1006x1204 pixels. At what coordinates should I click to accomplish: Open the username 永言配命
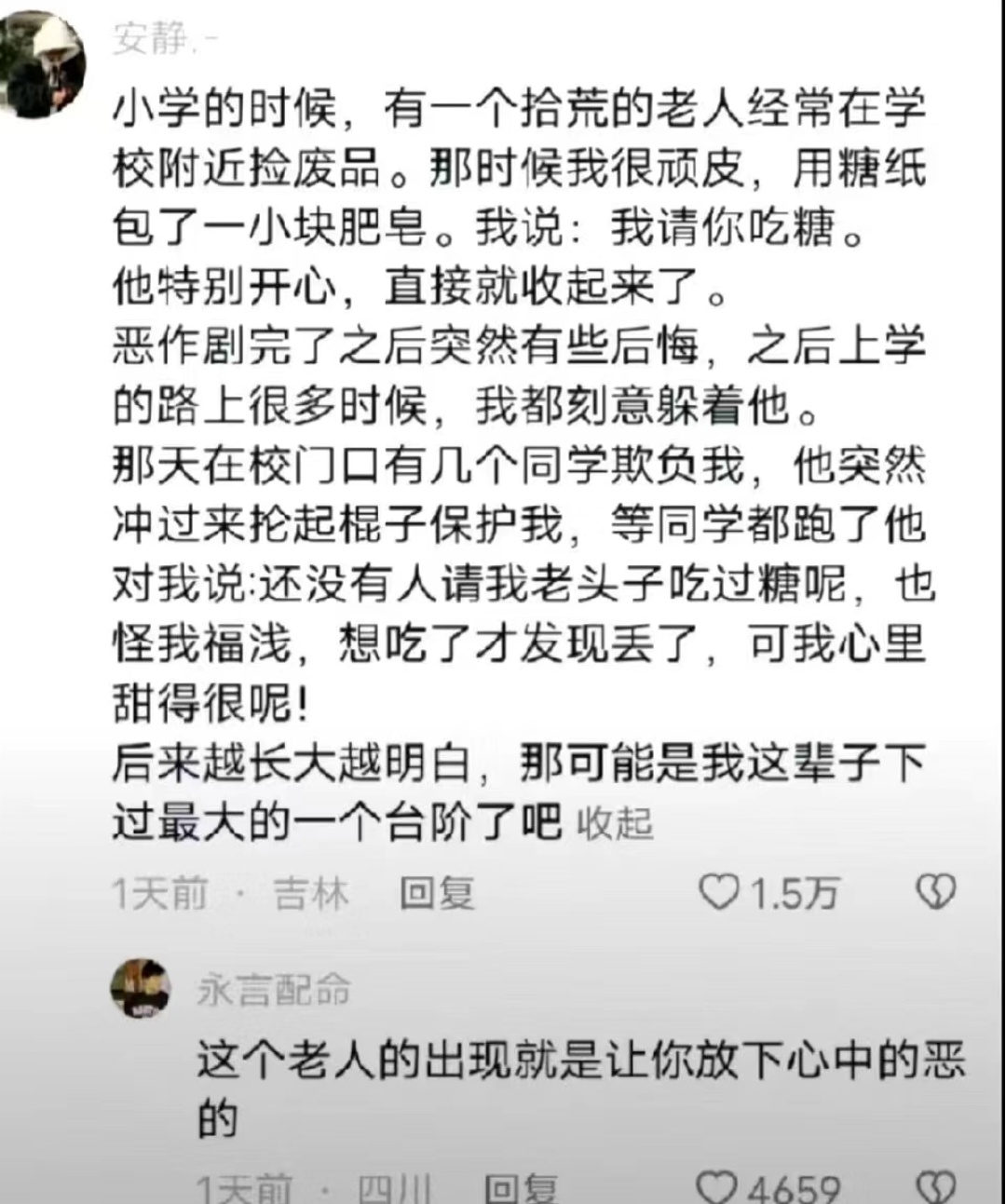[273, 992]
